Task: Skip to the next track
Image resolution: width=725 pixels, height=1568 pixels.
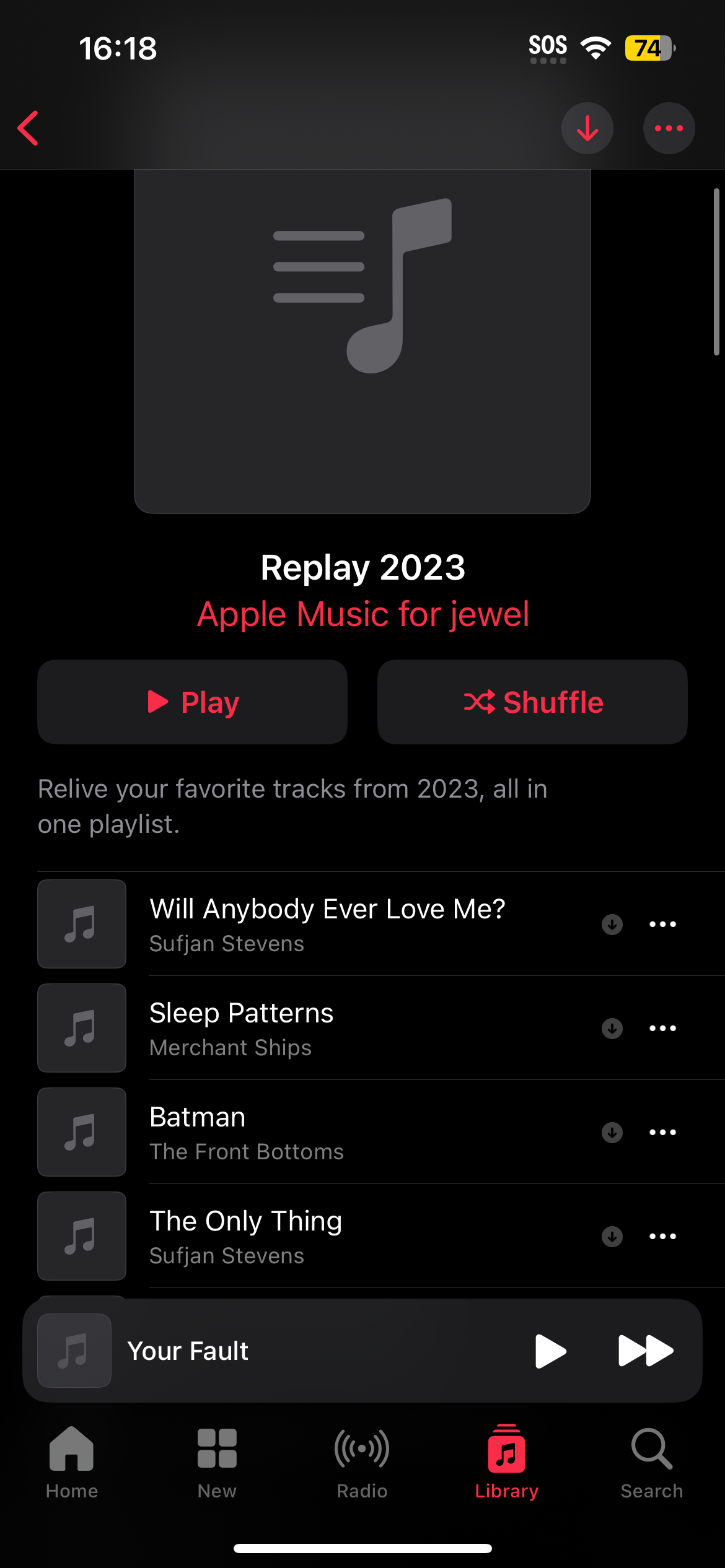Action: coord(645,1351)
